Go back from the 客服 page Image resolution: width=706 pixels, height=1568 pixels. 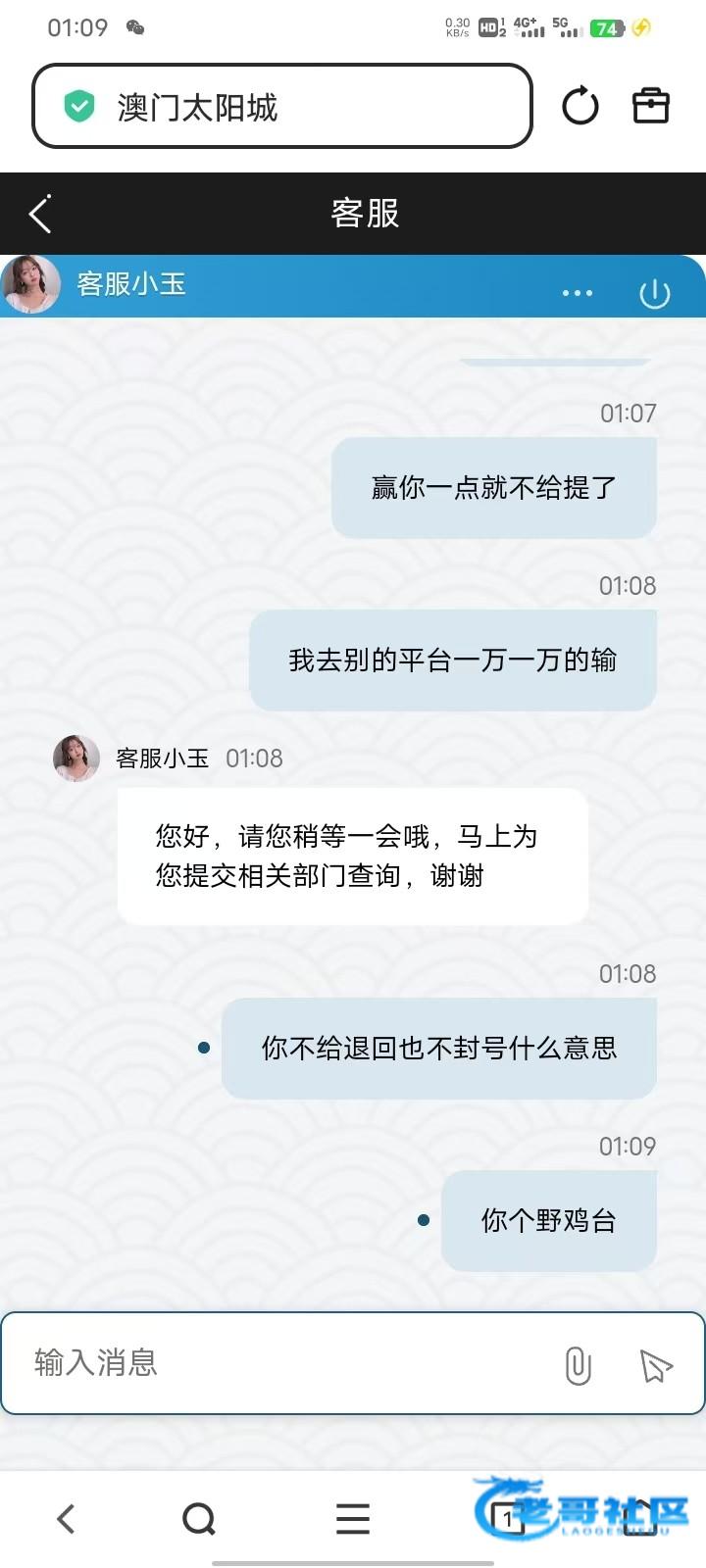(x=40, y=214)
